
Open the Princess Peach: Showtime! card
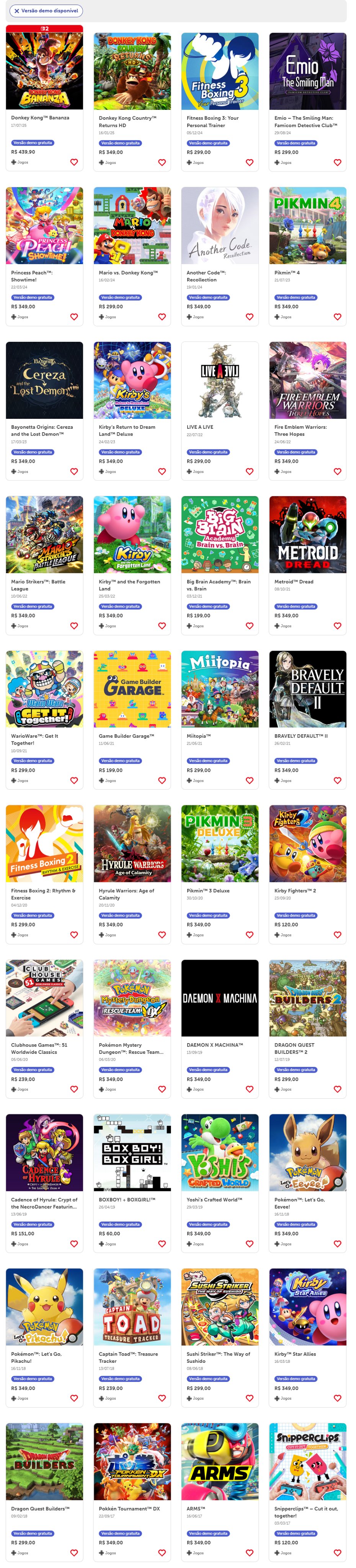pyautogui.click(x=44, y=227)
